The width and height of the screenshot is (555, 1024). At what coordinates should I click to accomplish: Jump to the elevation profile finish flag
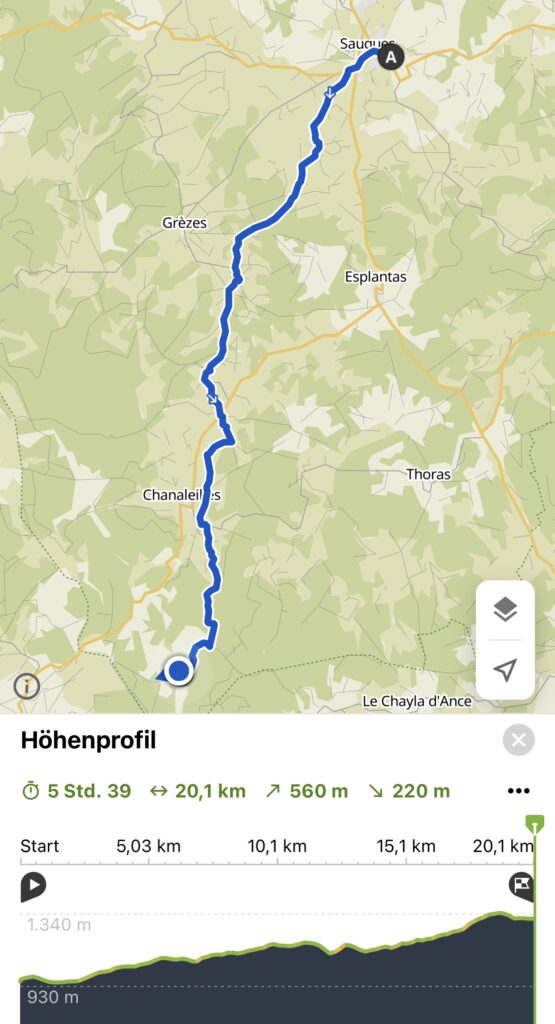click(521, 887)
